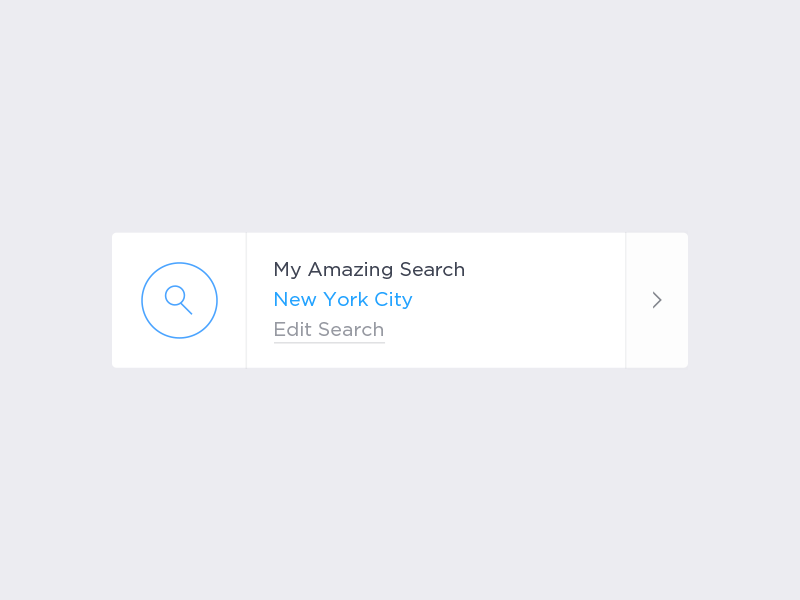
Task: Select the New York City location link
Action: [x=343, y=300]
